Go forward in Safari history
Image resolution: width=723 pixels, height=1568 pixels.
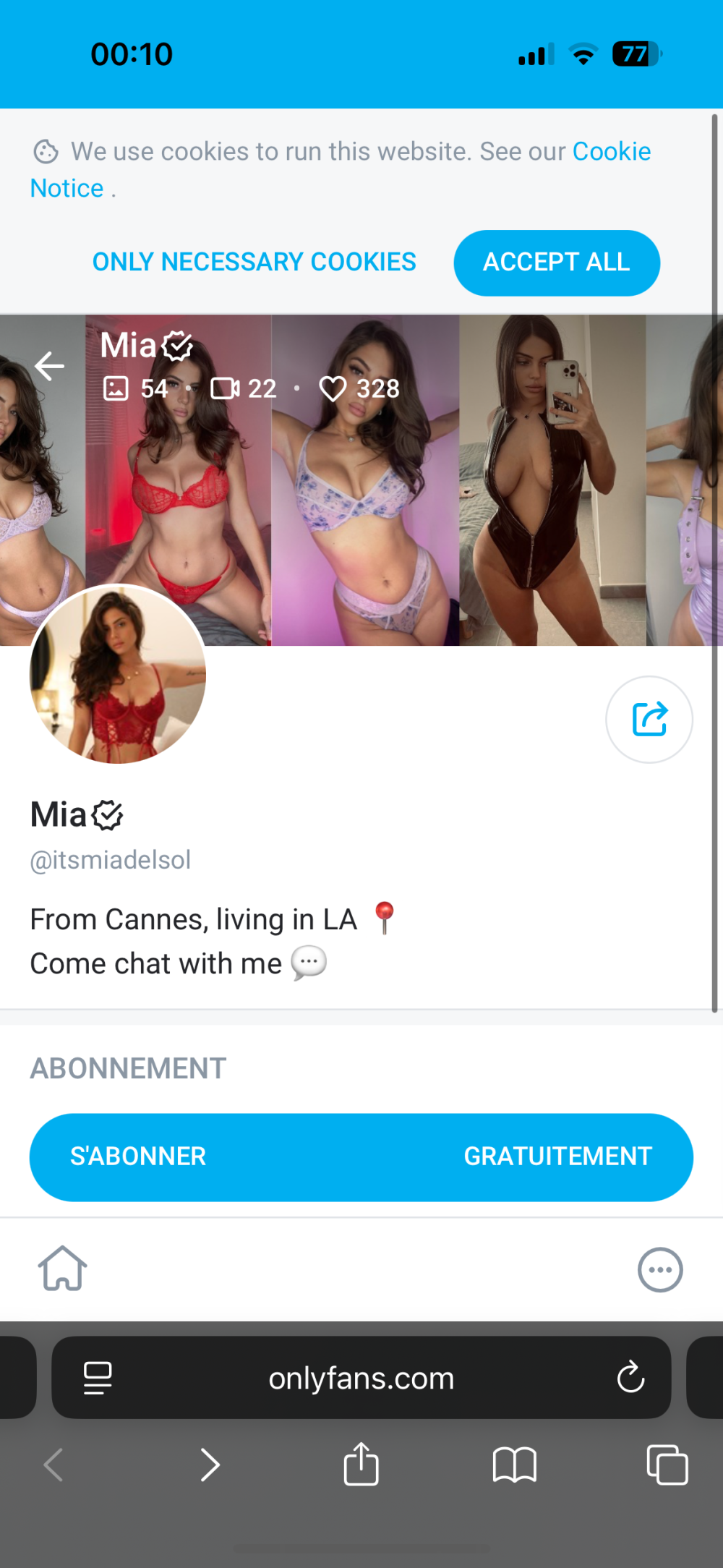(210, 1465)
